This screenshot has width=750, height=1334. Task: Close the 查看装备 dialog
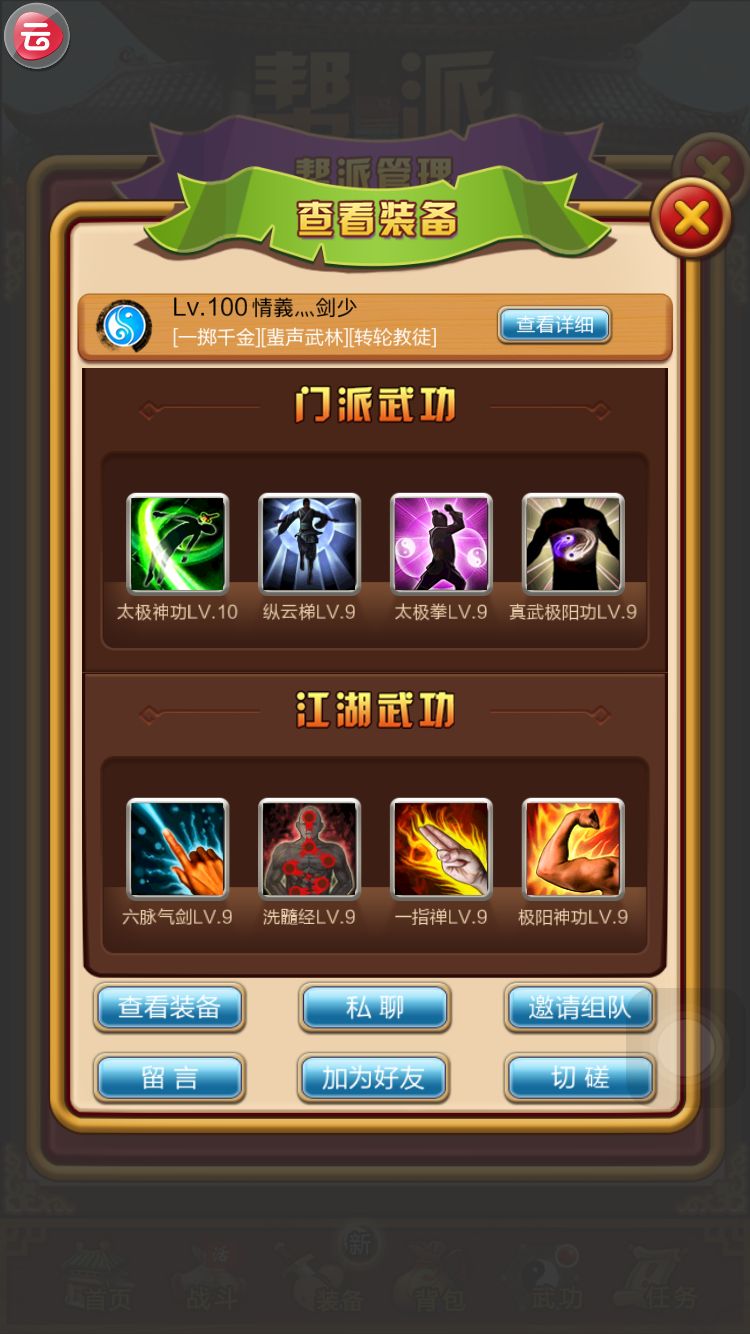pyautogui.click(x=691, y=217)
